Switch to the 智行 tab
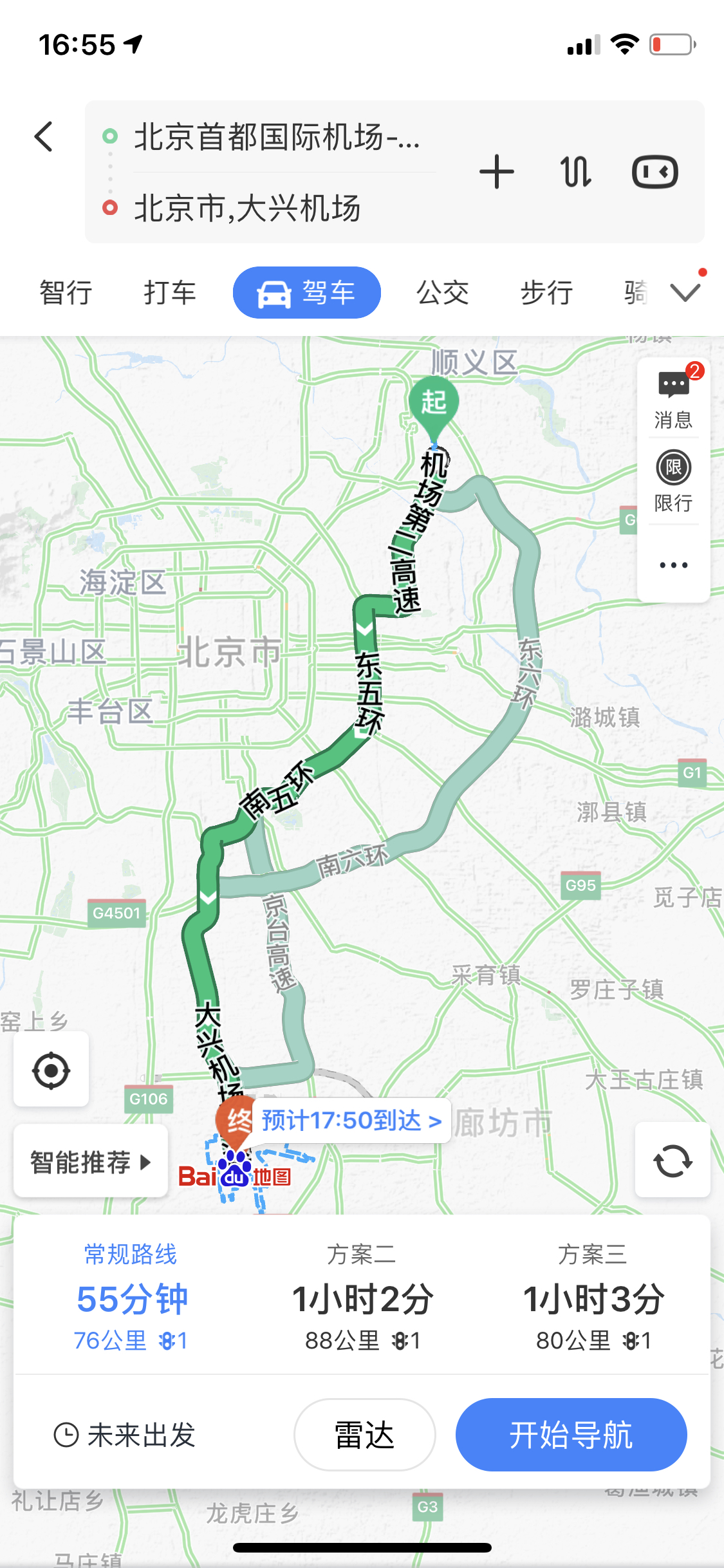 click(x=66, y=293)
